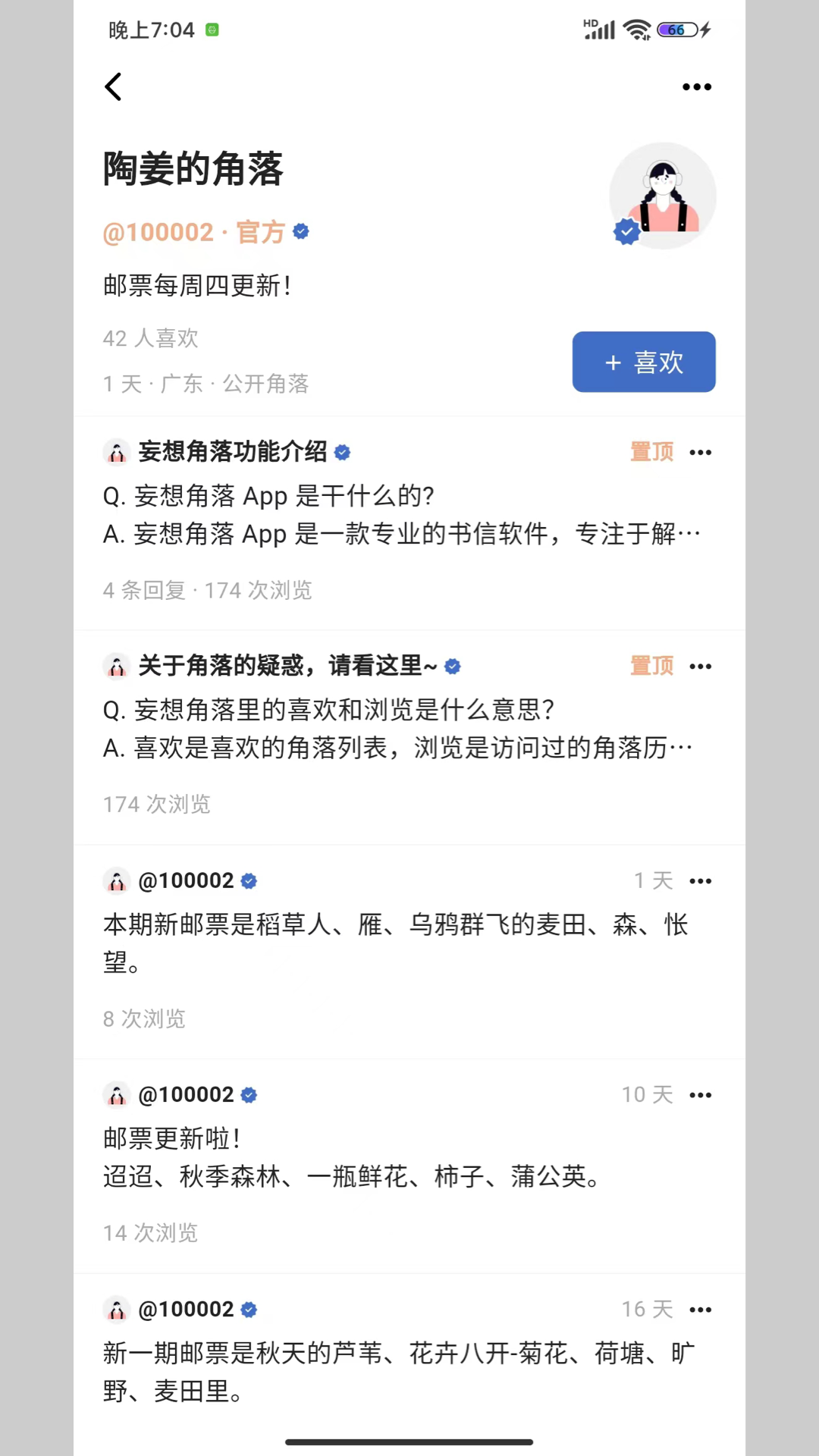
Task: Tap penguin avatar on 妄想角落功能介绍 post
Action: pos(115,452)
